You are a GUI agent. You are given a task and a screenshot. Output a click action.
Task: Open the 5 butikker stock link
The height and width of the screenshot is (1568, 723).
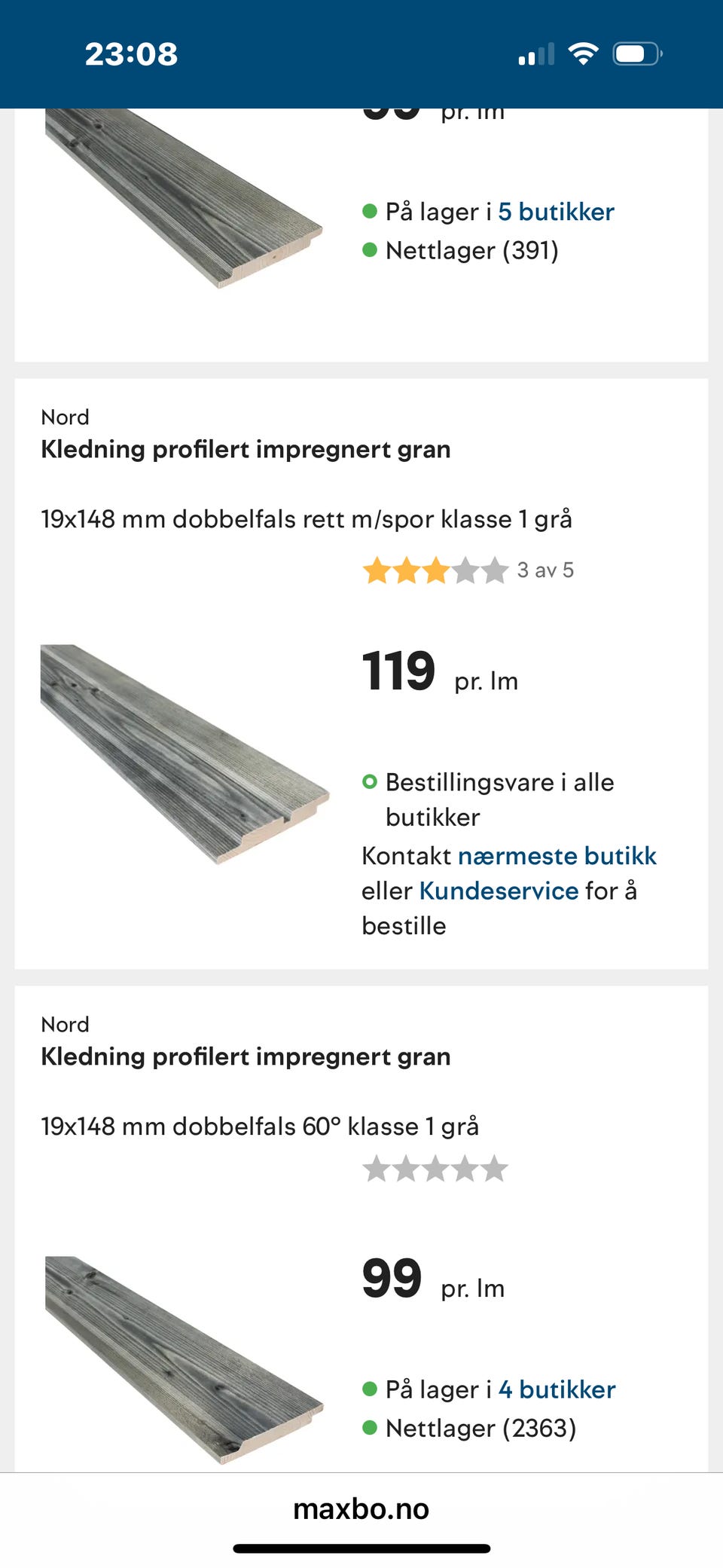556,211
